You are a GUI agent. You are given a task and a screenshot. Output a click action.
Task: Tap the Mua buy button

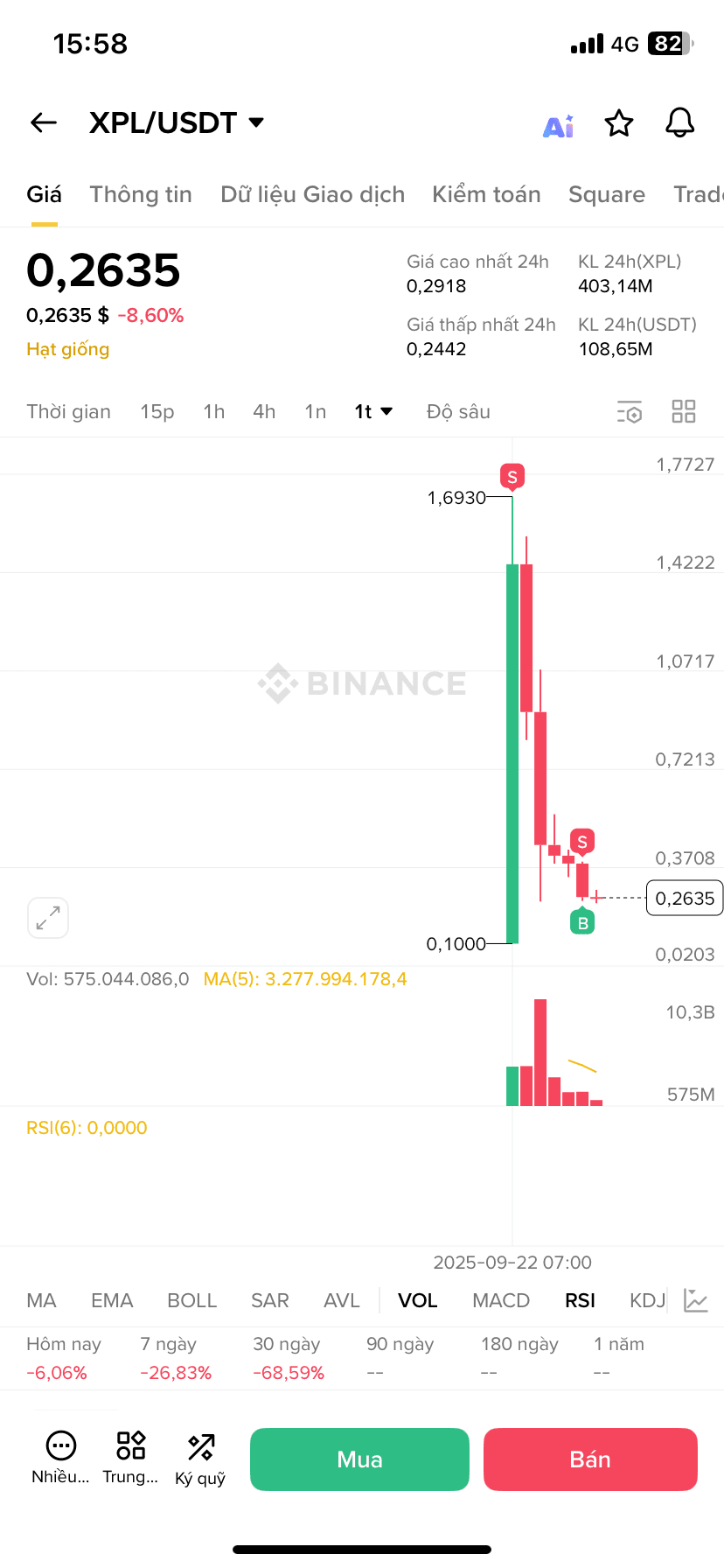[x=359, y=1459]
